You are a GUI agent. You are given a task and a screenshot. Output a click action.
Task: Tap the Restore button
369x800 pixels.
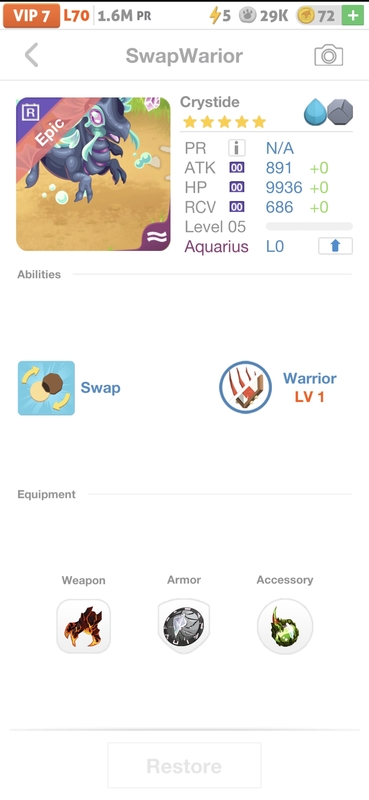pyautogui.click(x=184, y=765)
